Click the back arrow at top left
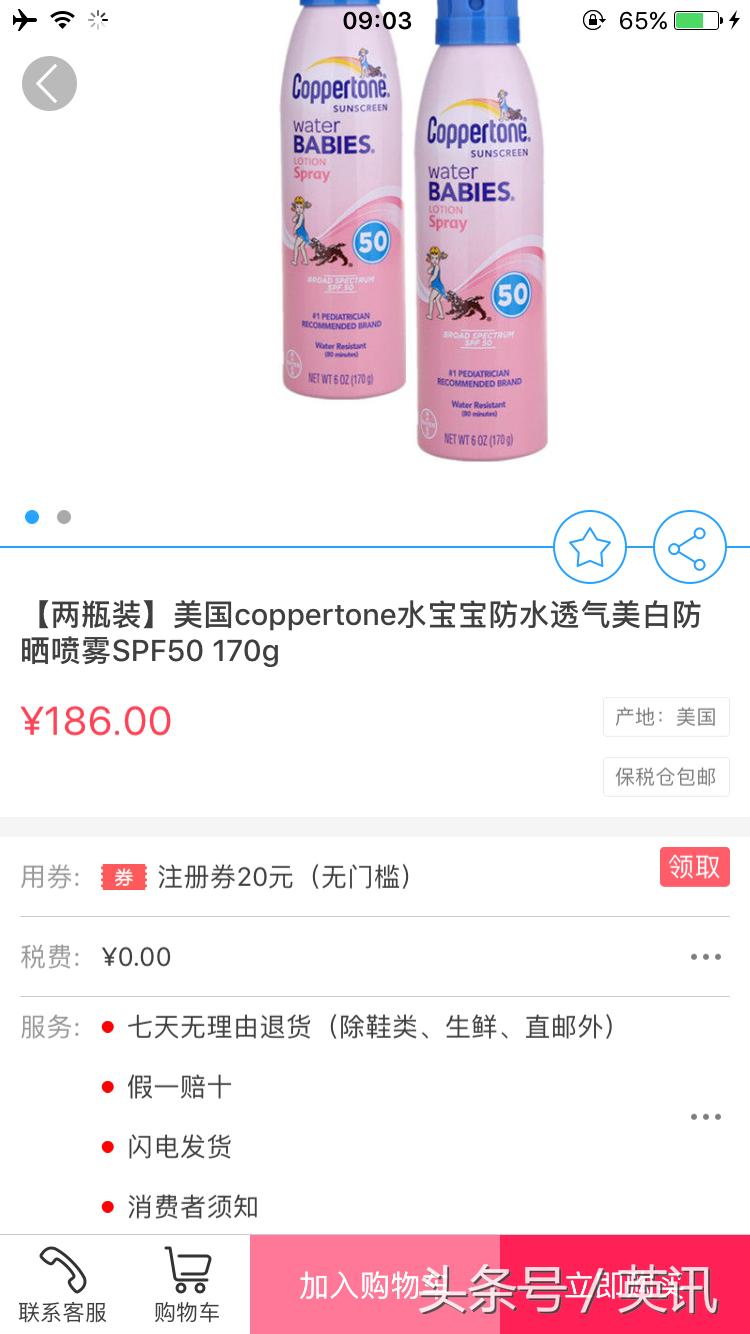Image resolution: width=750 pixels, height=1334 pixels. 48,83
